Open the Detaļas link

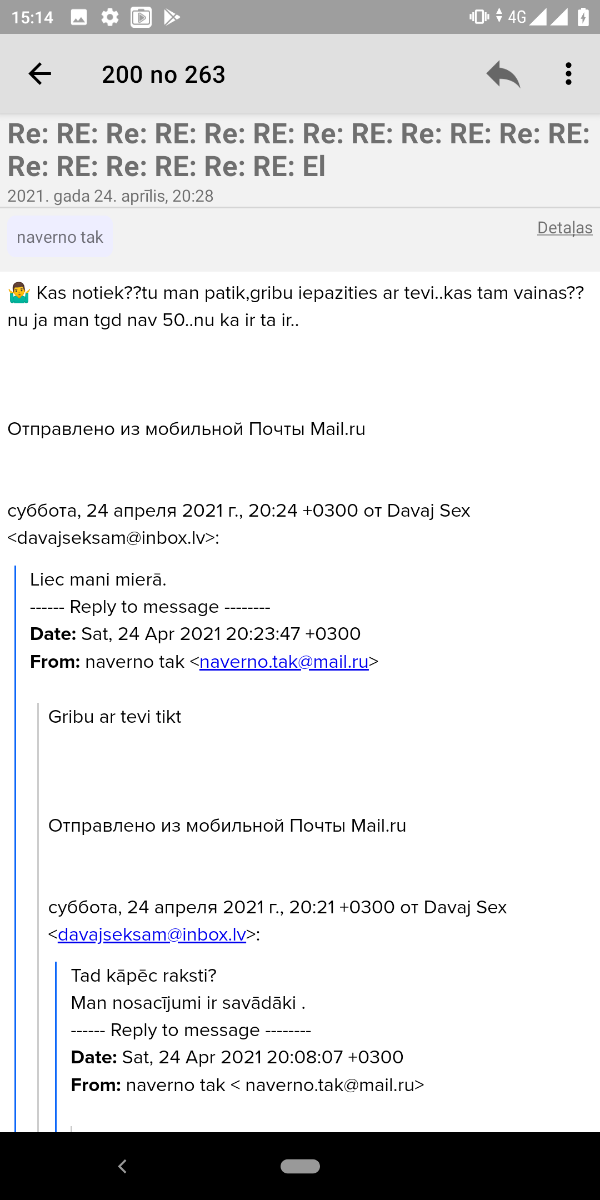(565, 228)
